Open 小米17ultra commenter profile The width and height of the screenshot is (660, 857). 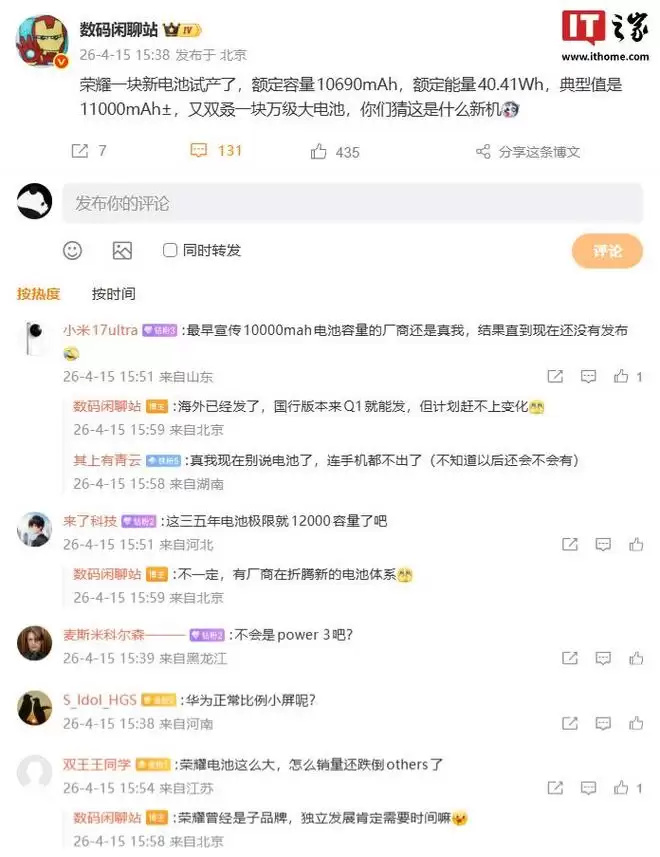[100, 330]
